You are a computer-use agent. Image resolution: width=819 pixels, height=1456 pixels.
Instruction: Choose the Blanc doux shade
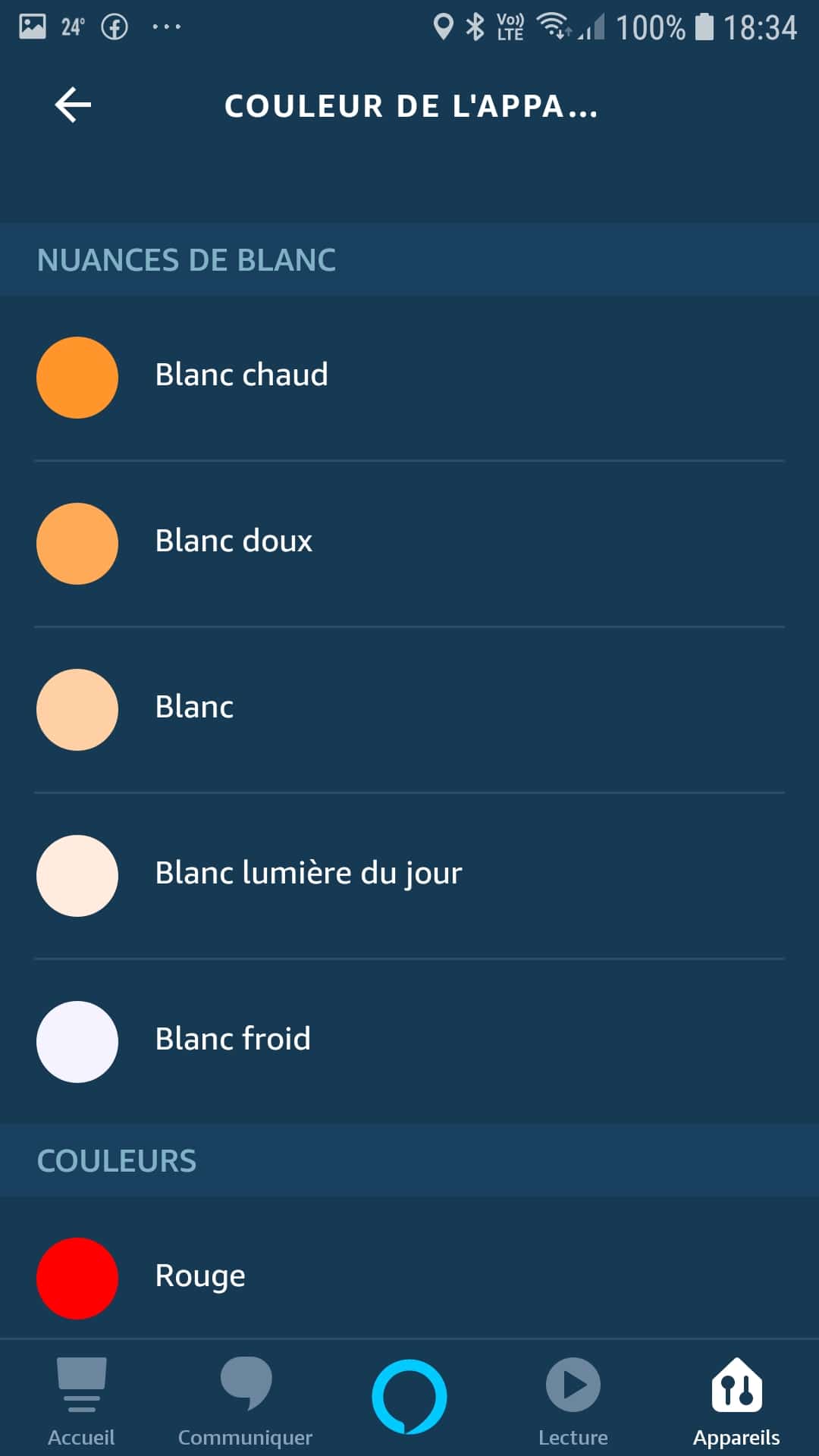pyautogui.click(x=409, y=544)
